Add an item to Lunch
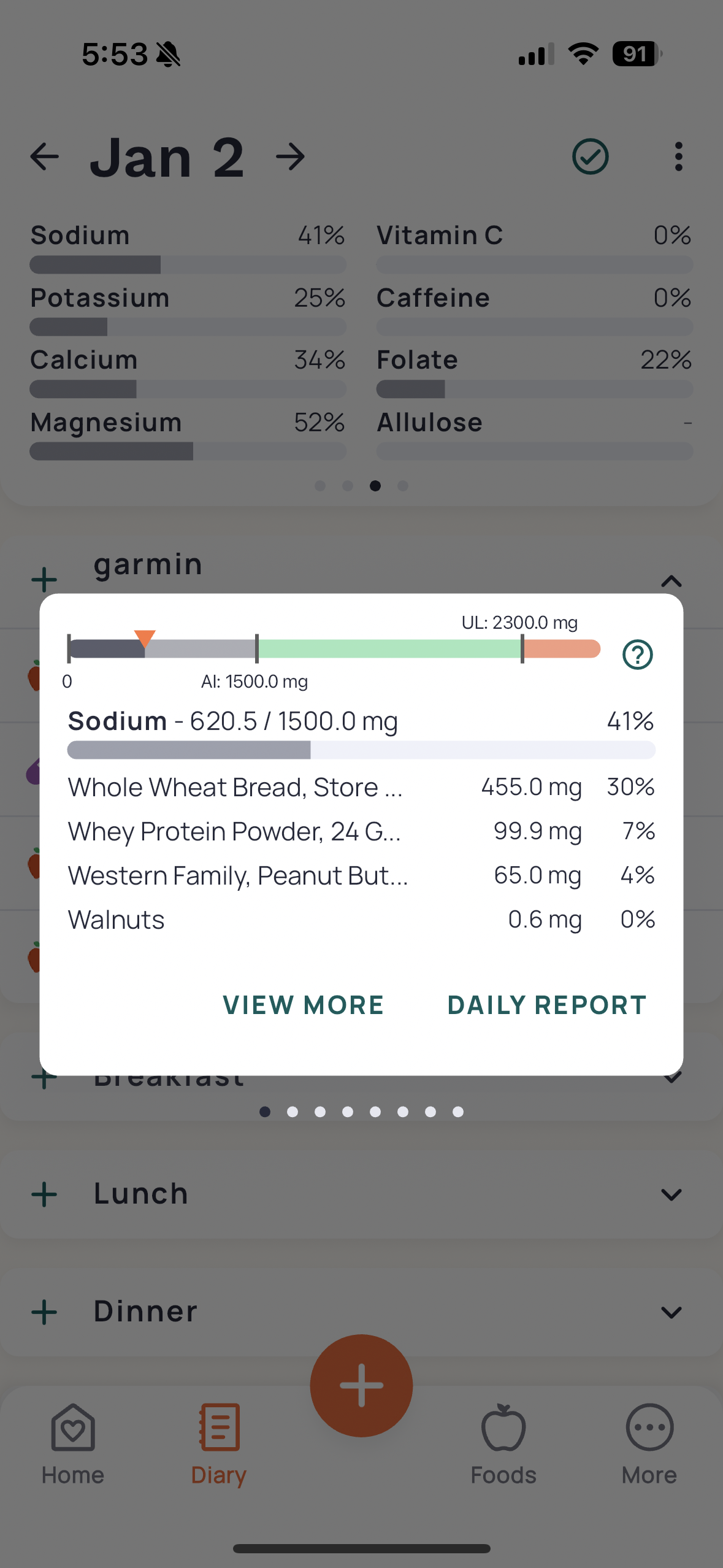723x1568 pixels. coord(44,1193)
